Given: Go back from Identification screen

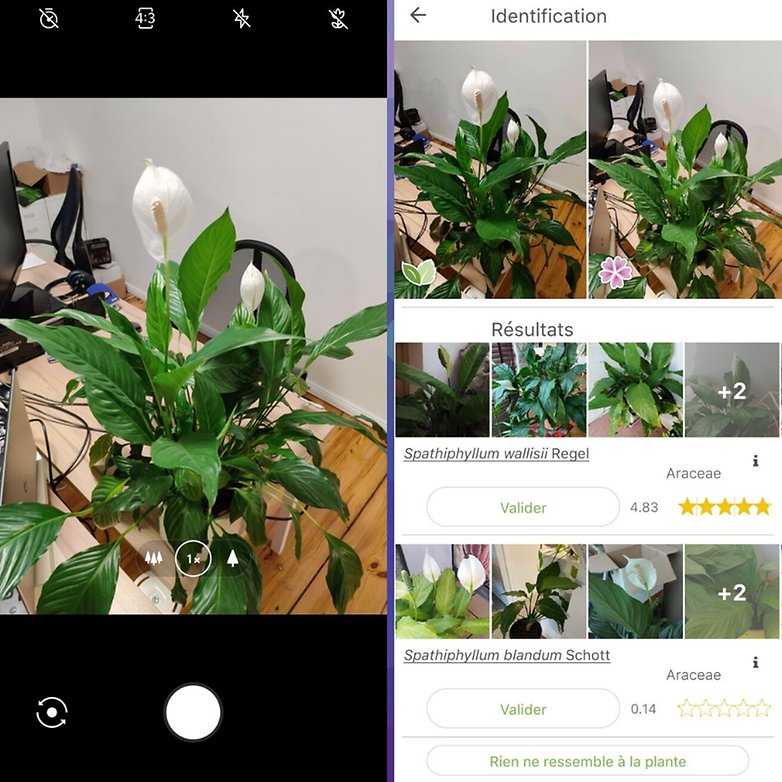Looking at the screenshot, I should 418,16.
